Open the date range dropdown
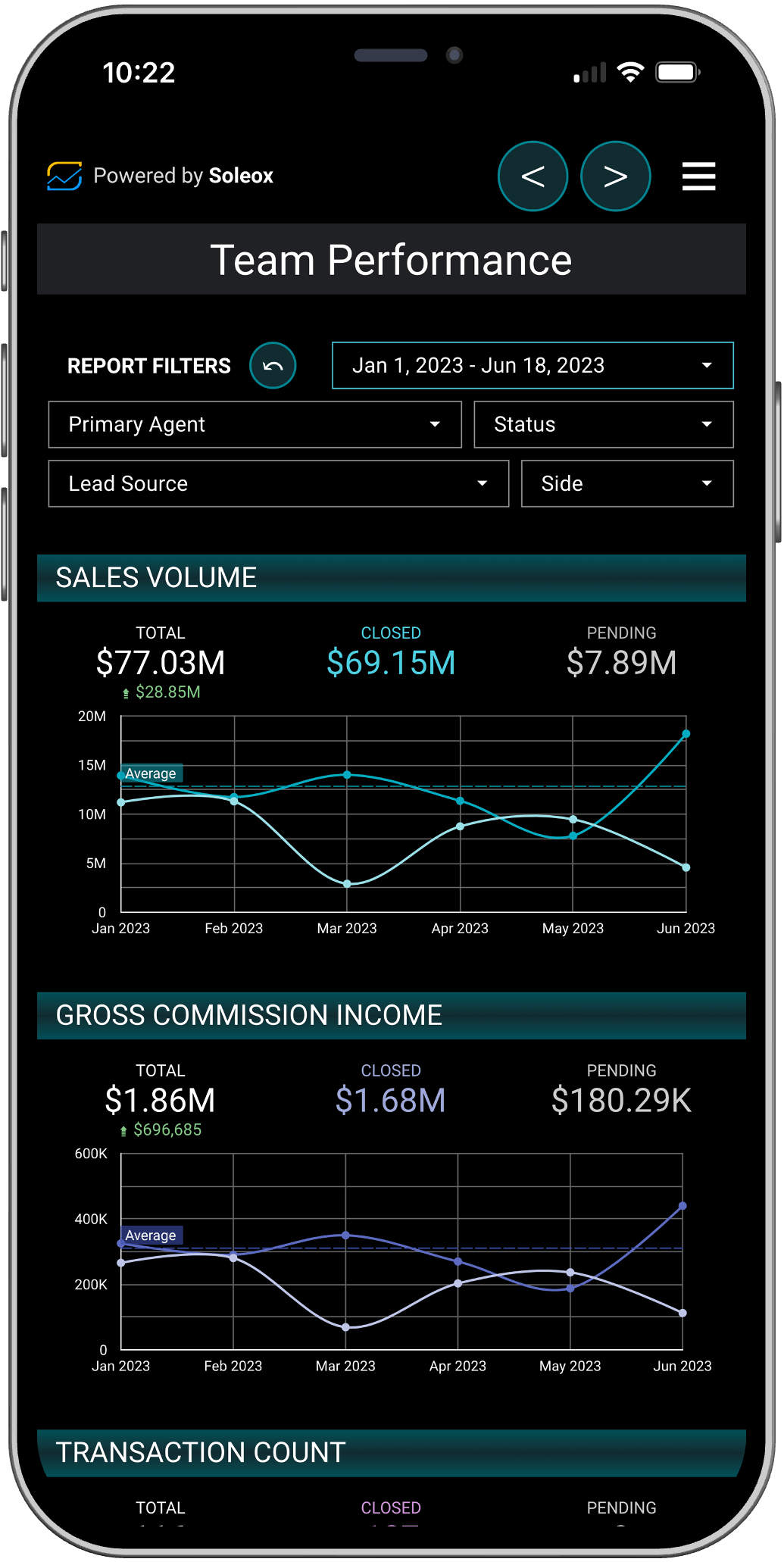Screen dimensions: 784x1562 tap(533, 365)
